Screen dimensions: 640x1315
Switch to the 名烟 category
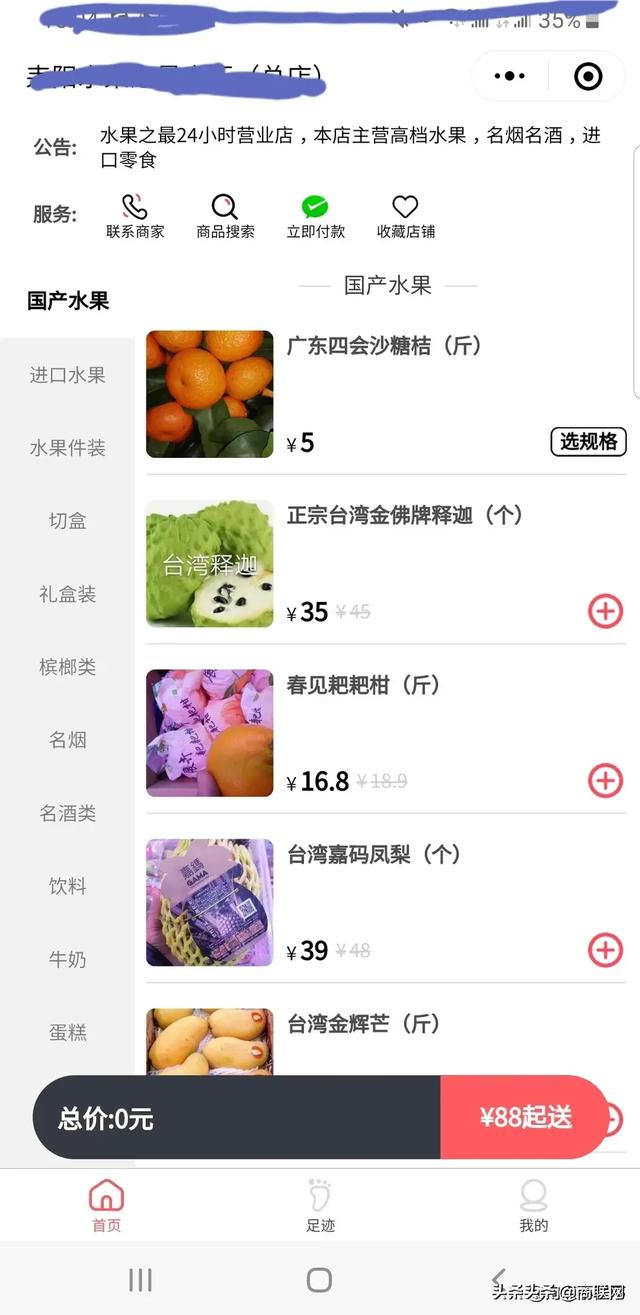pos(67,740)
